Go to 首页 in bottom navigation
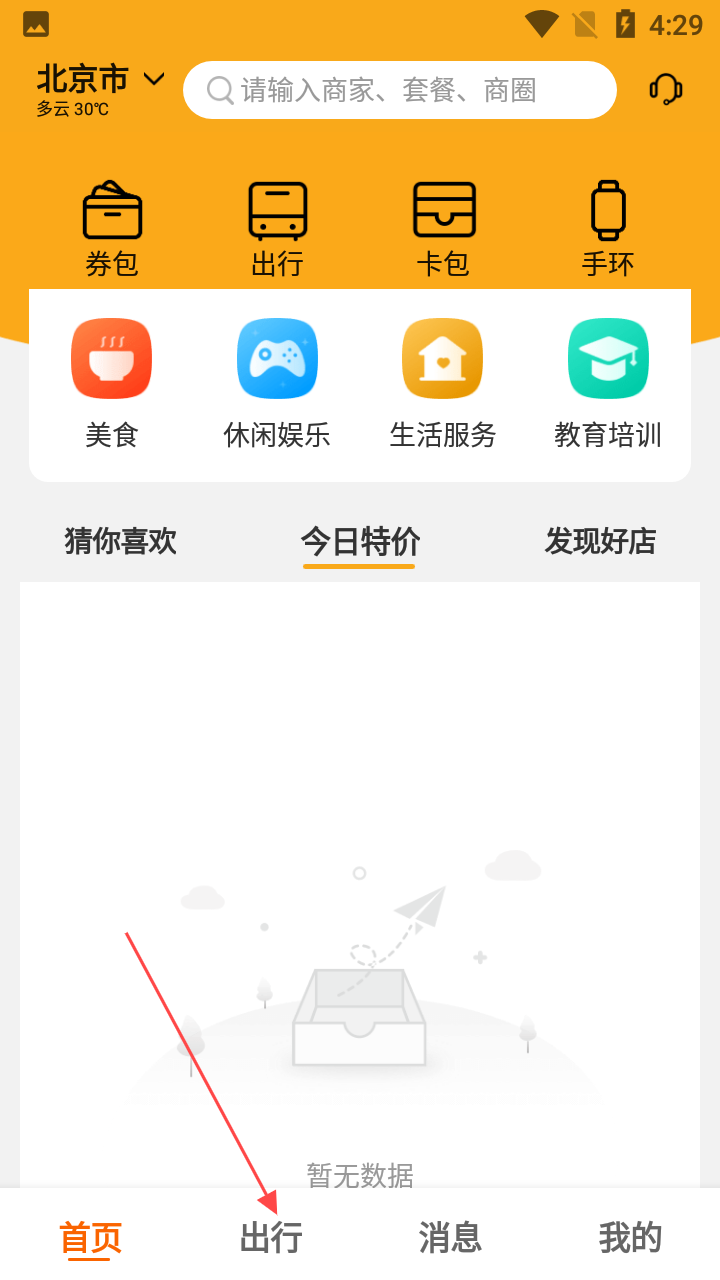 point(90,1238)
